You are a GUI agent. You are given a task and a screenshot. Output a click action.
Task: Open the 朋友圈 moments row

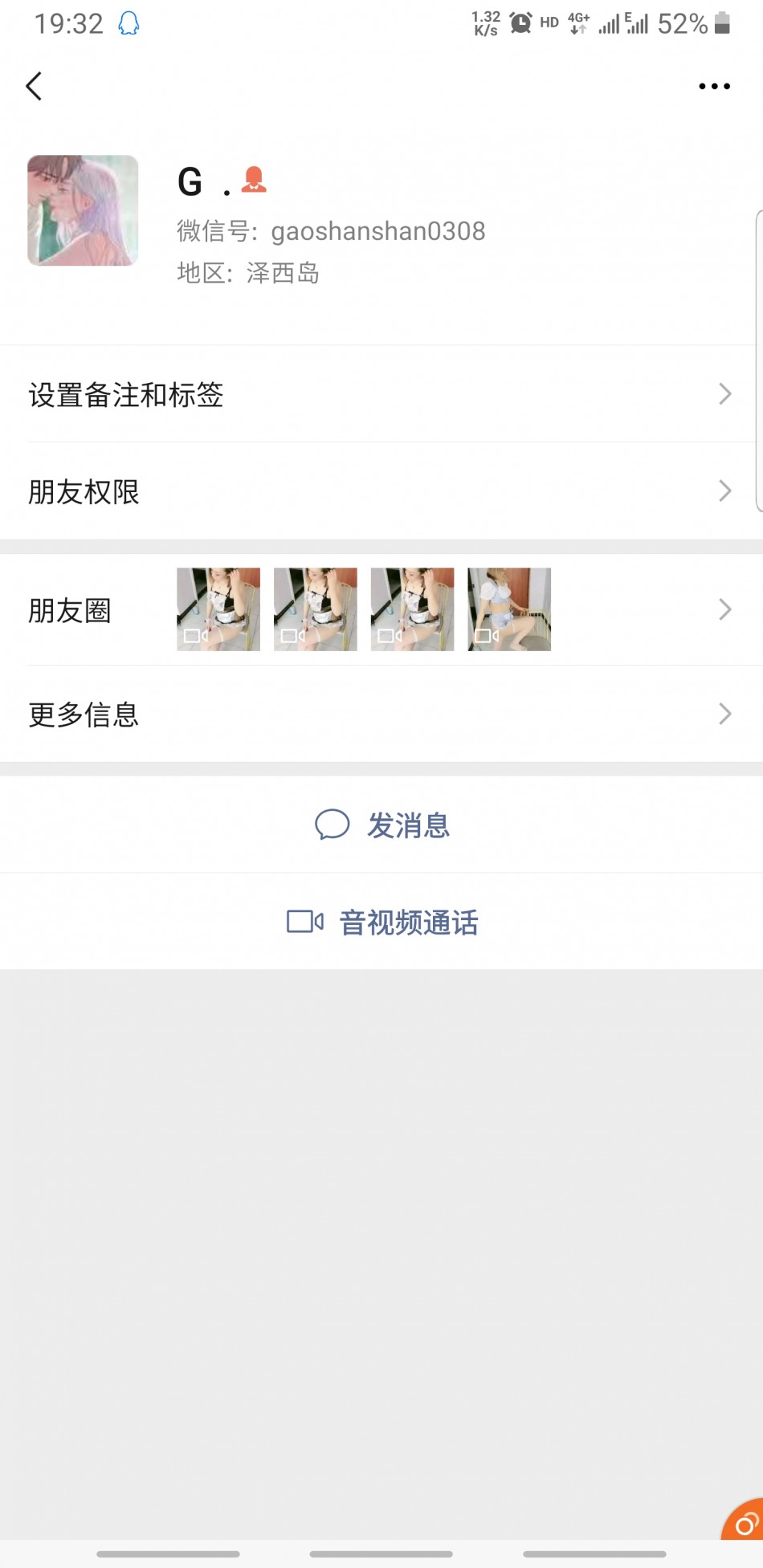pos(381,610)
